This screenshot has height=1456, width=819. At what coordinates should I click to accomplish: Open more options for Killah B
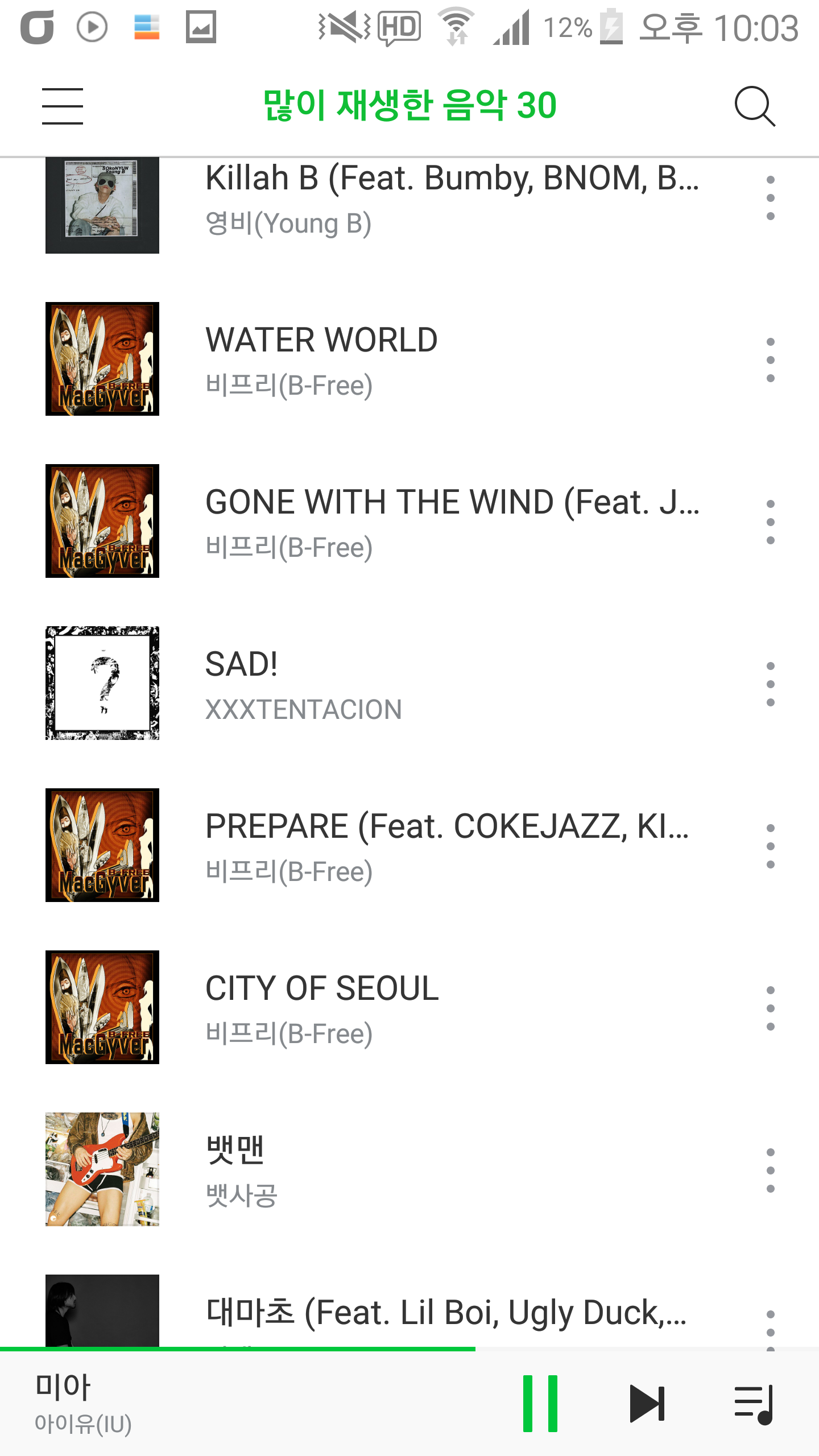(770, 197)
